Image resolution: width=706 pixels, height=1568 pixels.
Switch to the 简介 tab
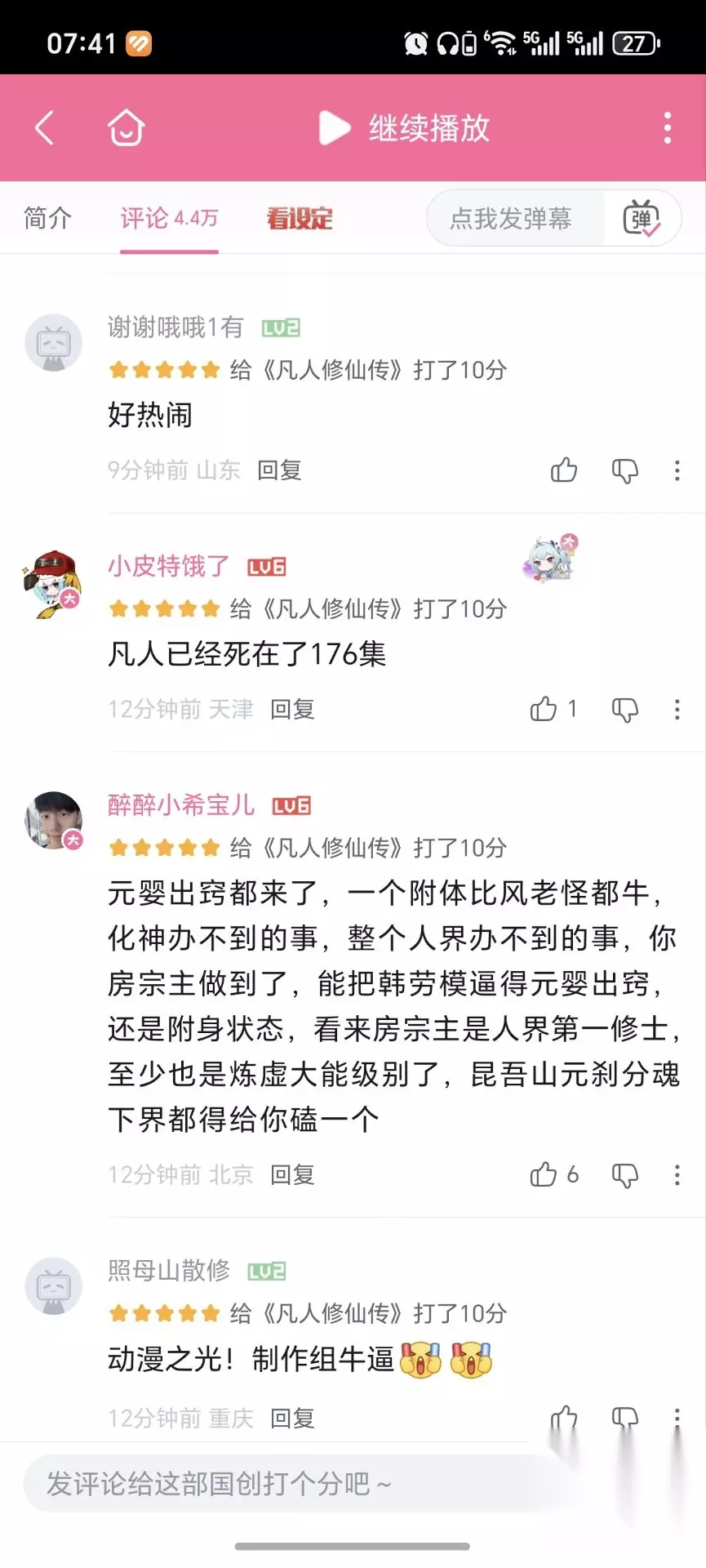click(x=47, y=218)
